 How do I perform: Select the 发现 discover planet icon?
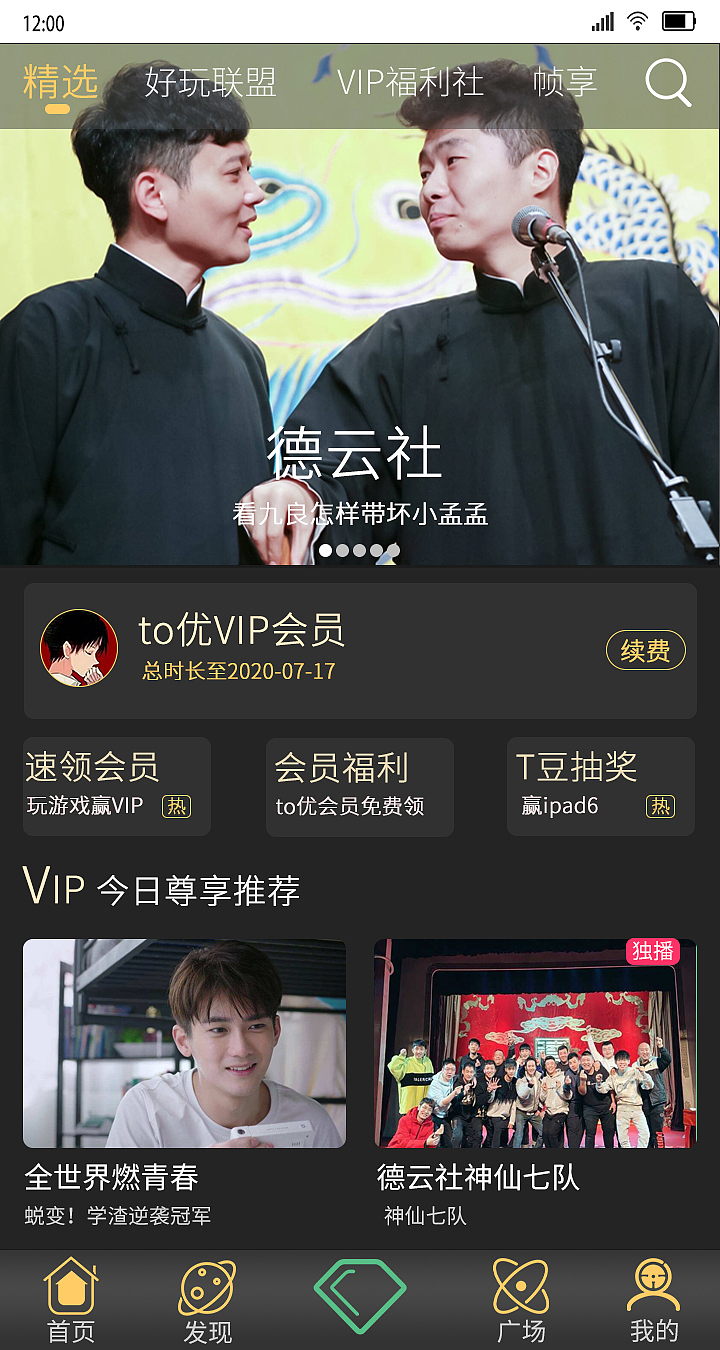click(207, 1289)
